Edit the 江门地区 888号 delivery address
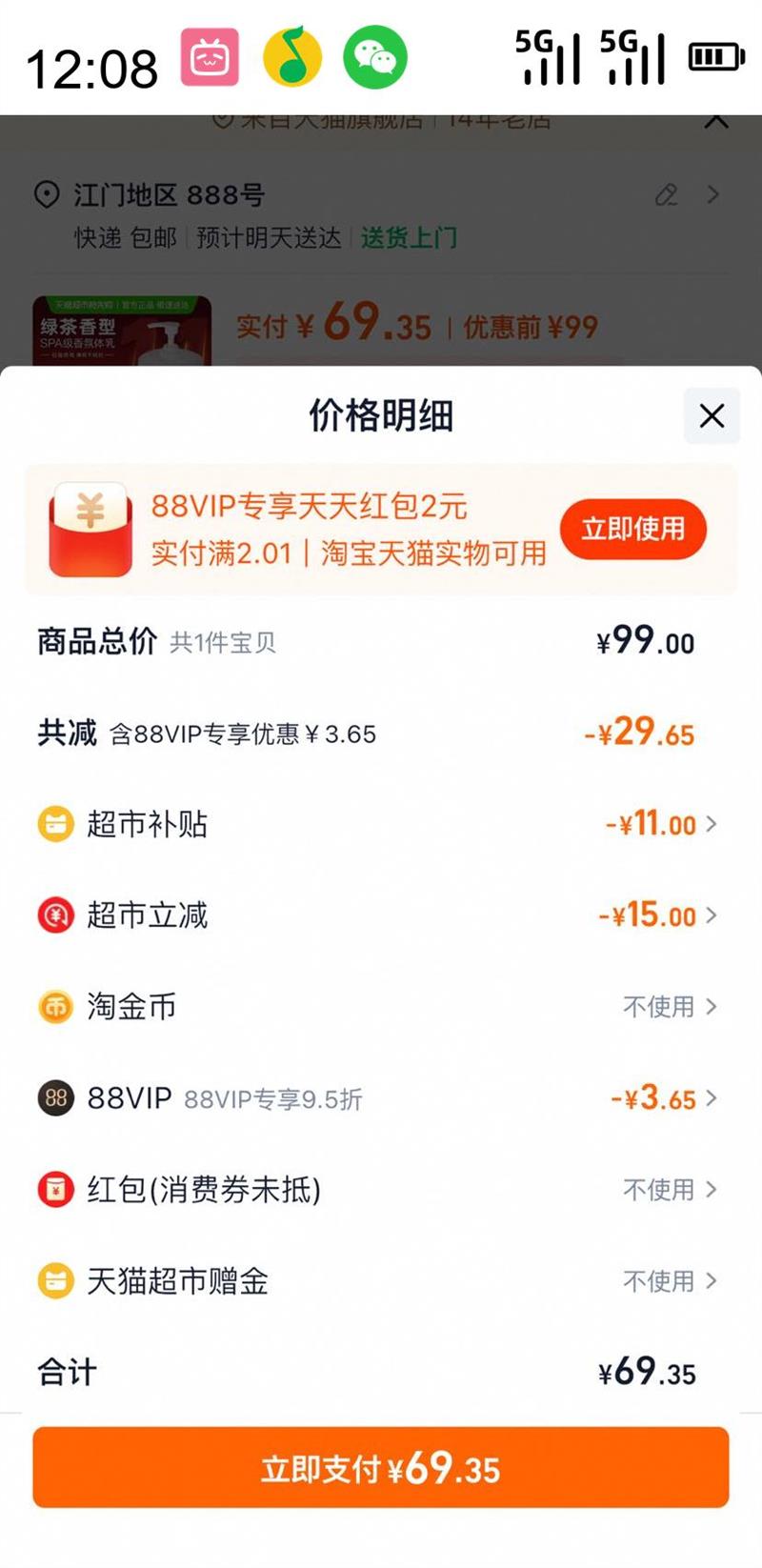Screen dimensions: 762x1568 [667, 195]
